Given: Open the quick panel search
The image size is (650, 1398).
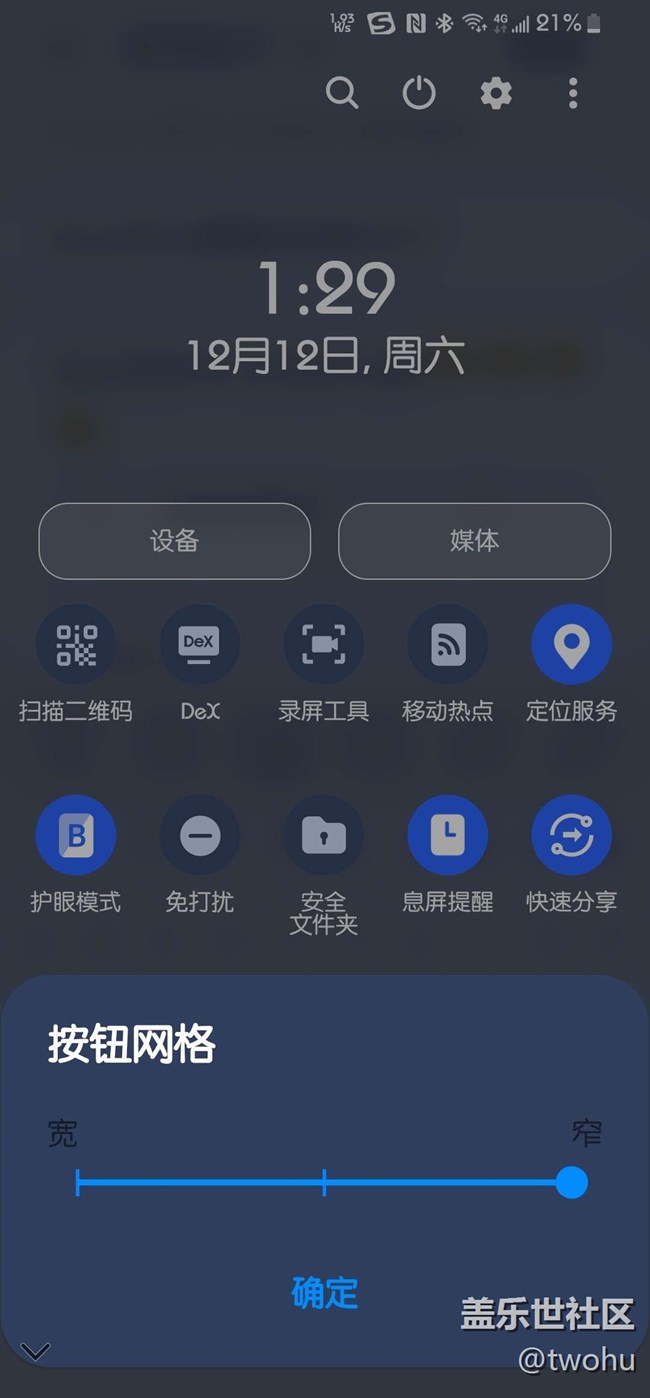Looking at the screenshot, I should [x=342, y=93].
